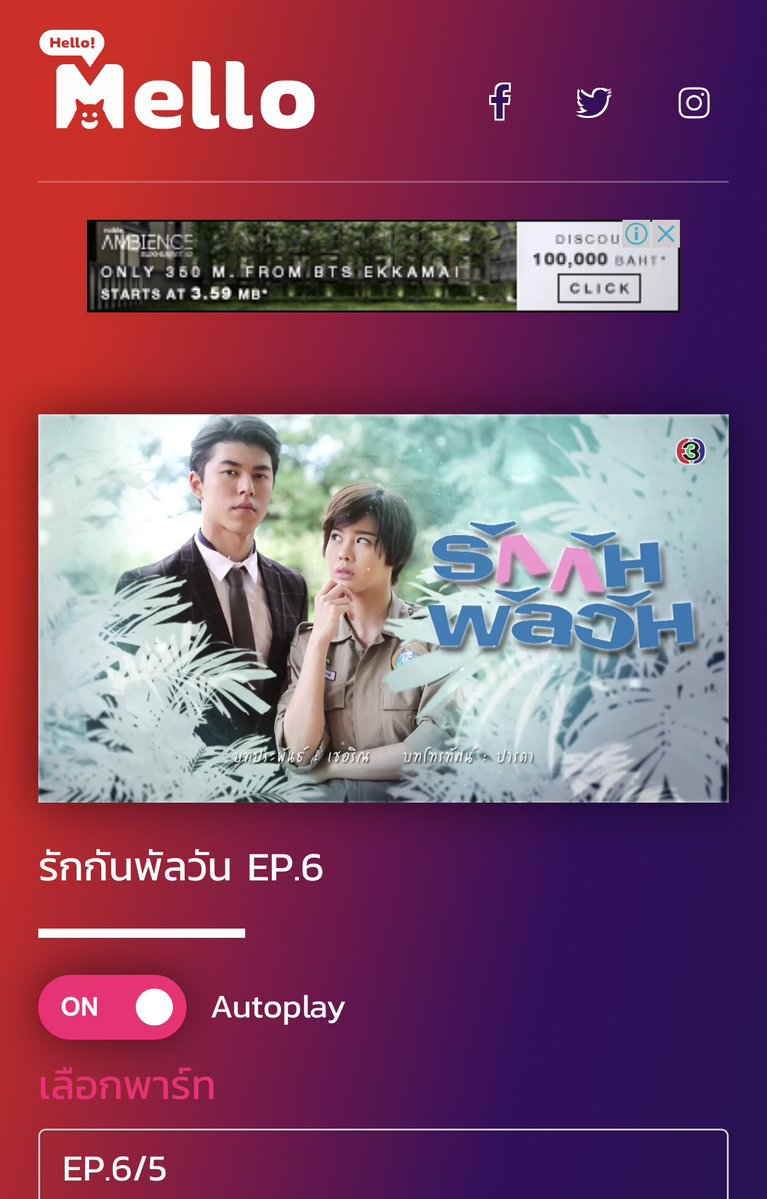Open Mello's Instagram profile
Screen dimensions: 767x1199
click(x=694, y=100)
